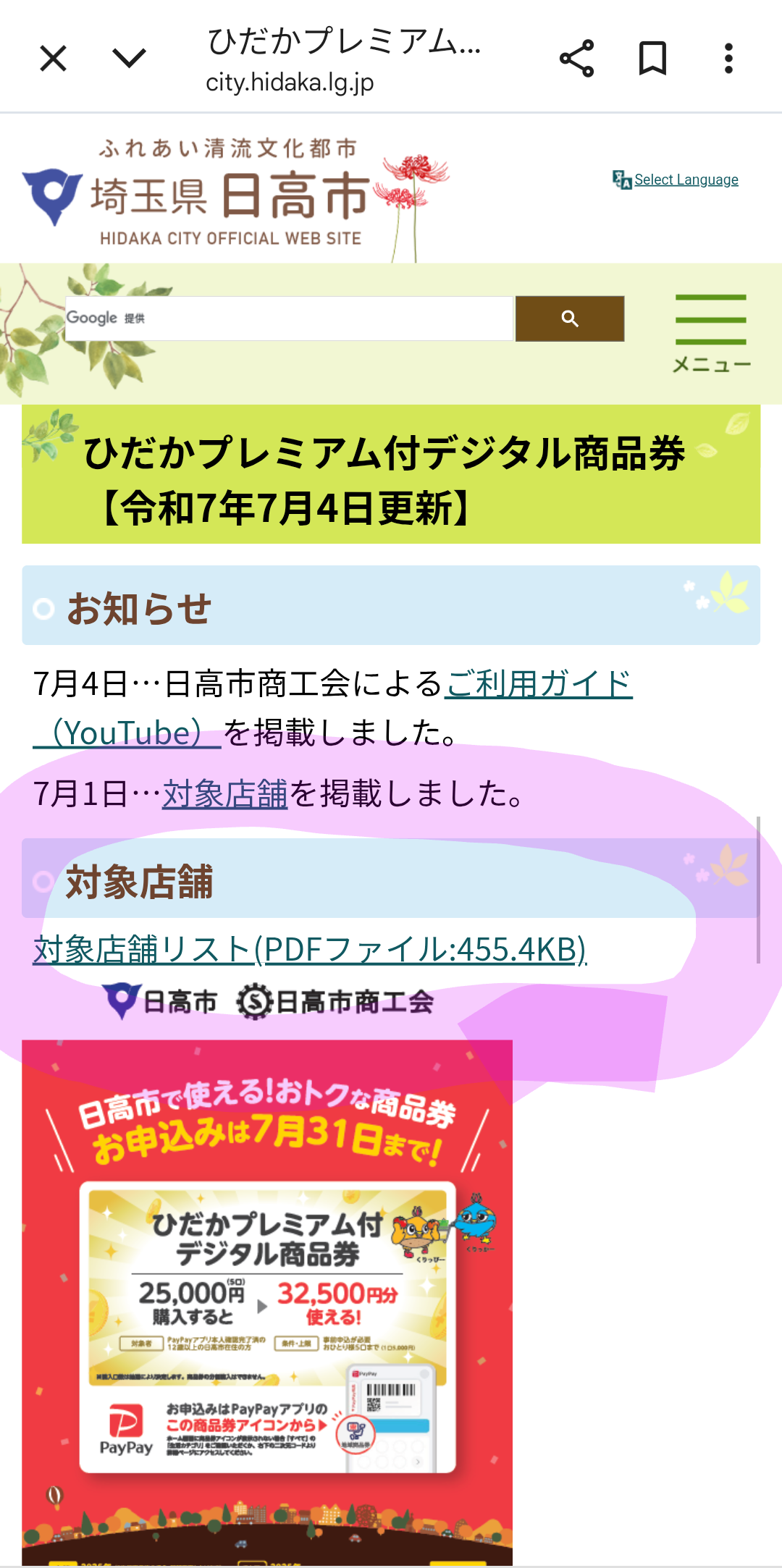Open the Select Language link
Viewport: 782px width, 1568px height.
tap(685, 180)
